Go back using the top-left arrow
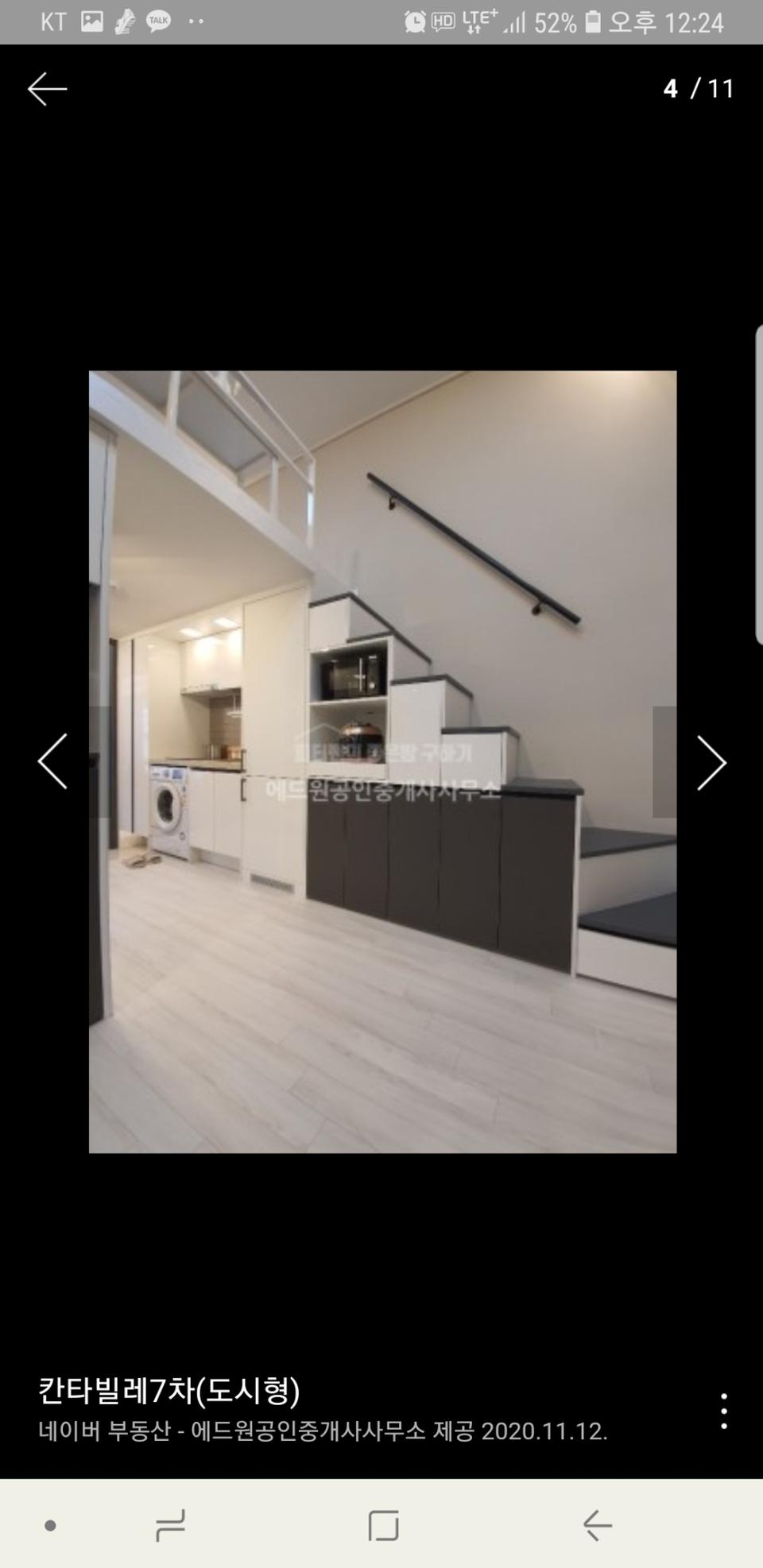Viewport: 763px width, 1568px height. (x=47, y=88)
